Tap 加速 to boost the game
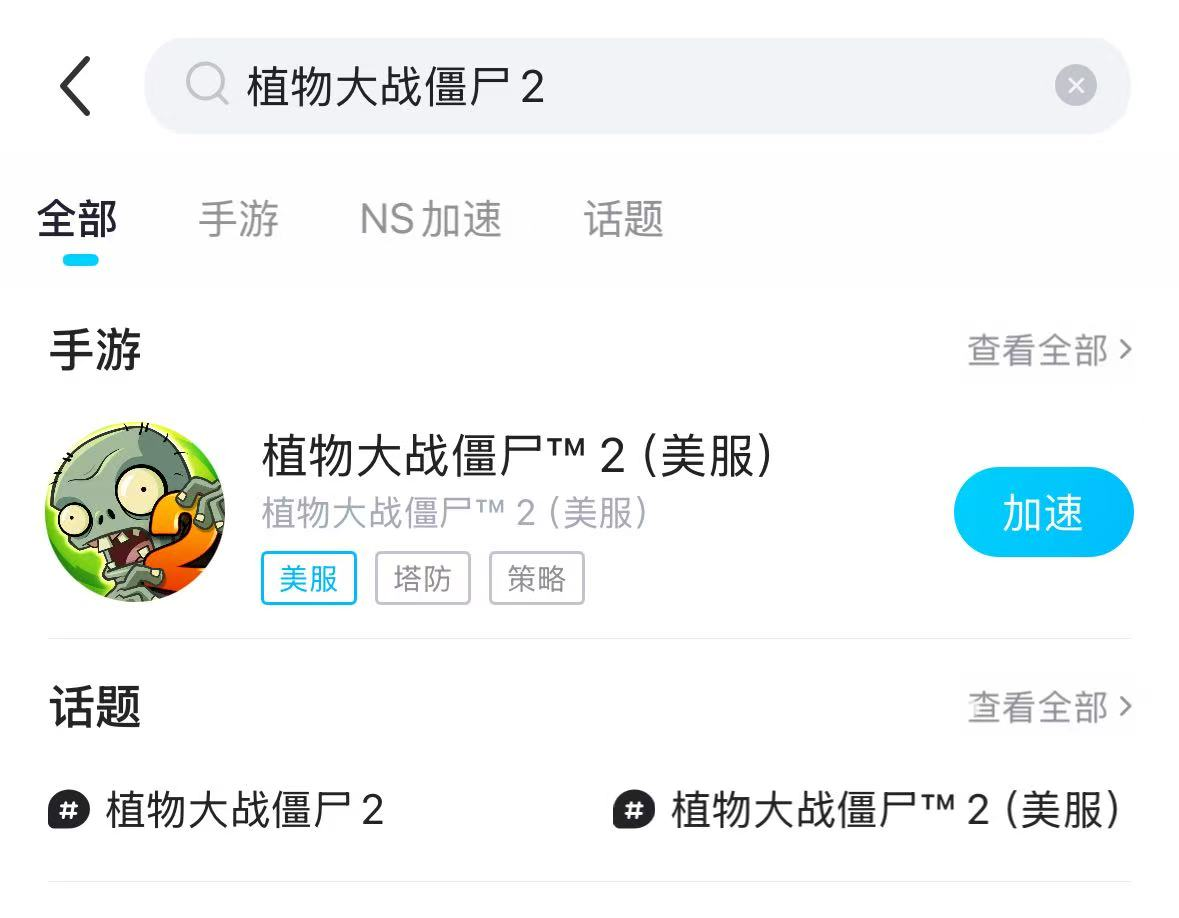Viewport: 1179px width, 918px height. point(1043,512)
